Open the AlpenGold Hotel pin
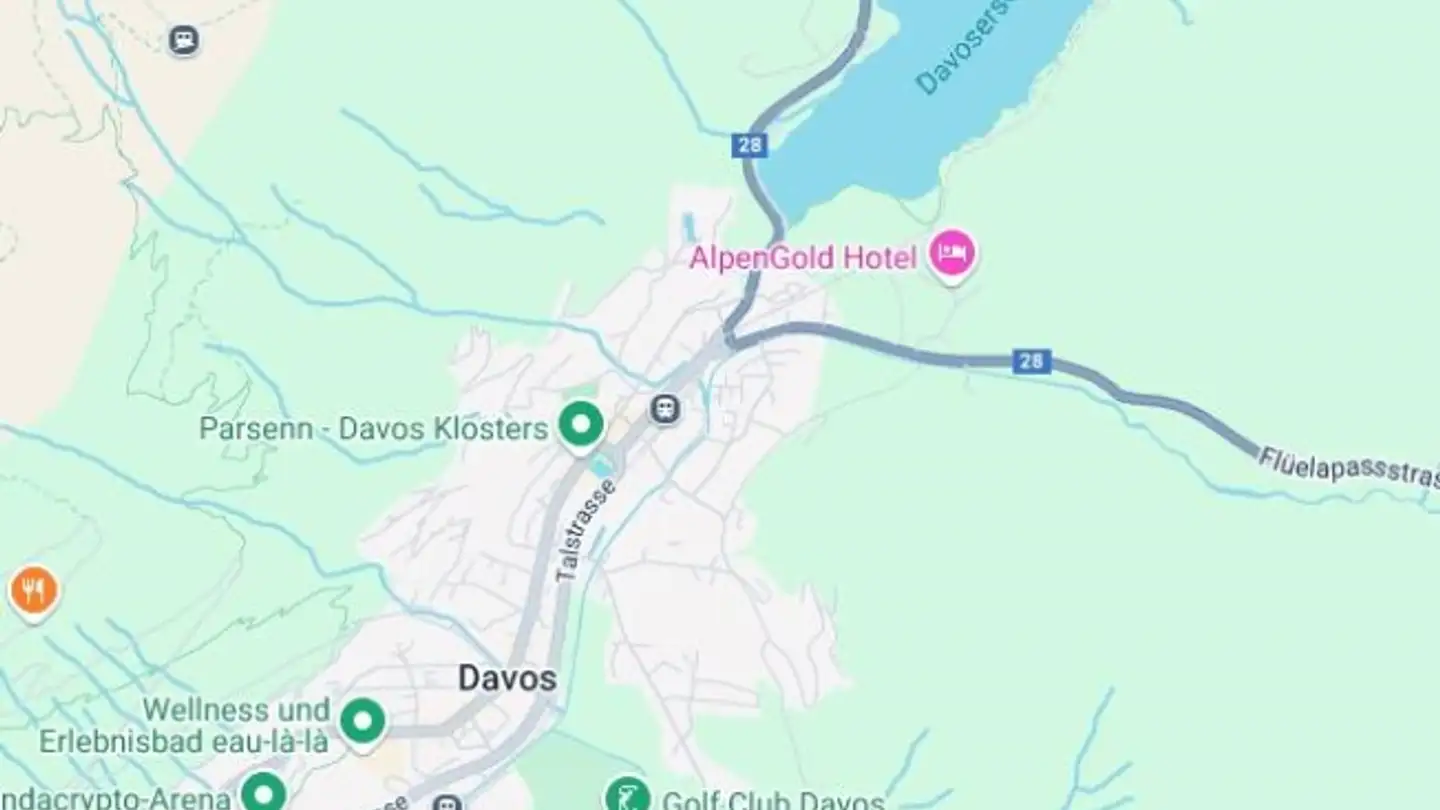 point(951,254)
